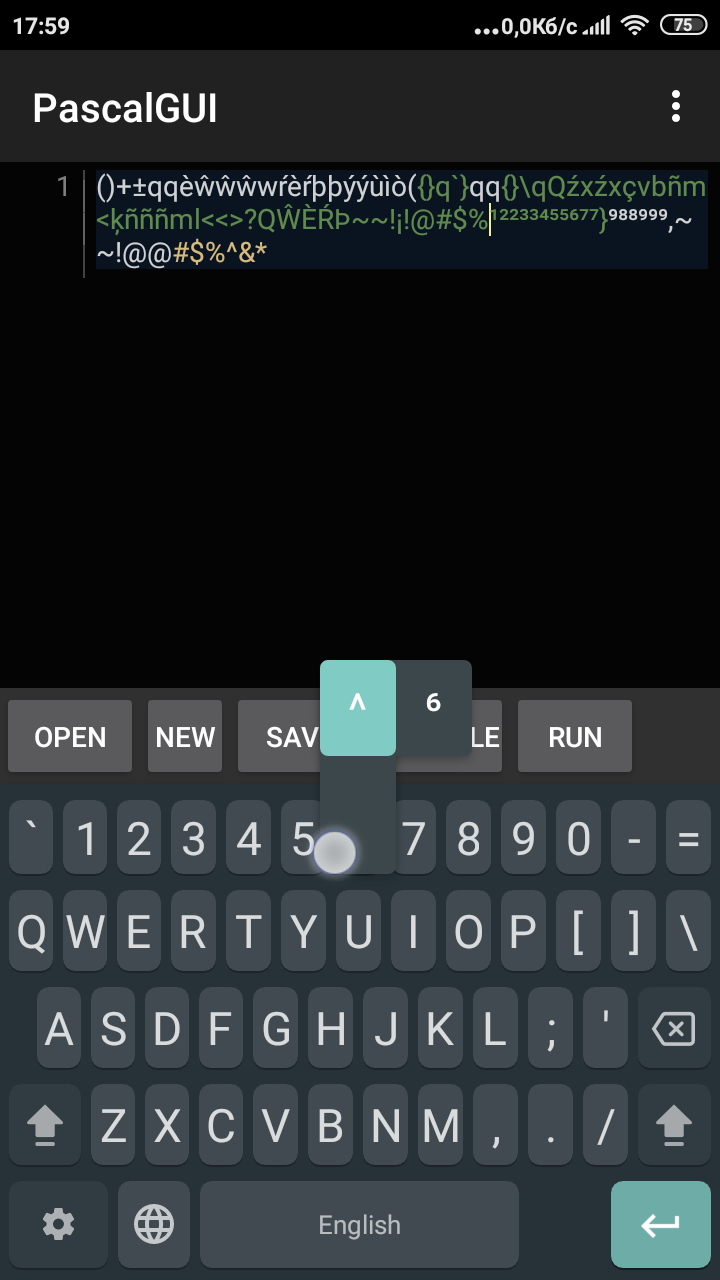Tap the backtick key
The image size is (720, 1280).
[x=32, y=838]
